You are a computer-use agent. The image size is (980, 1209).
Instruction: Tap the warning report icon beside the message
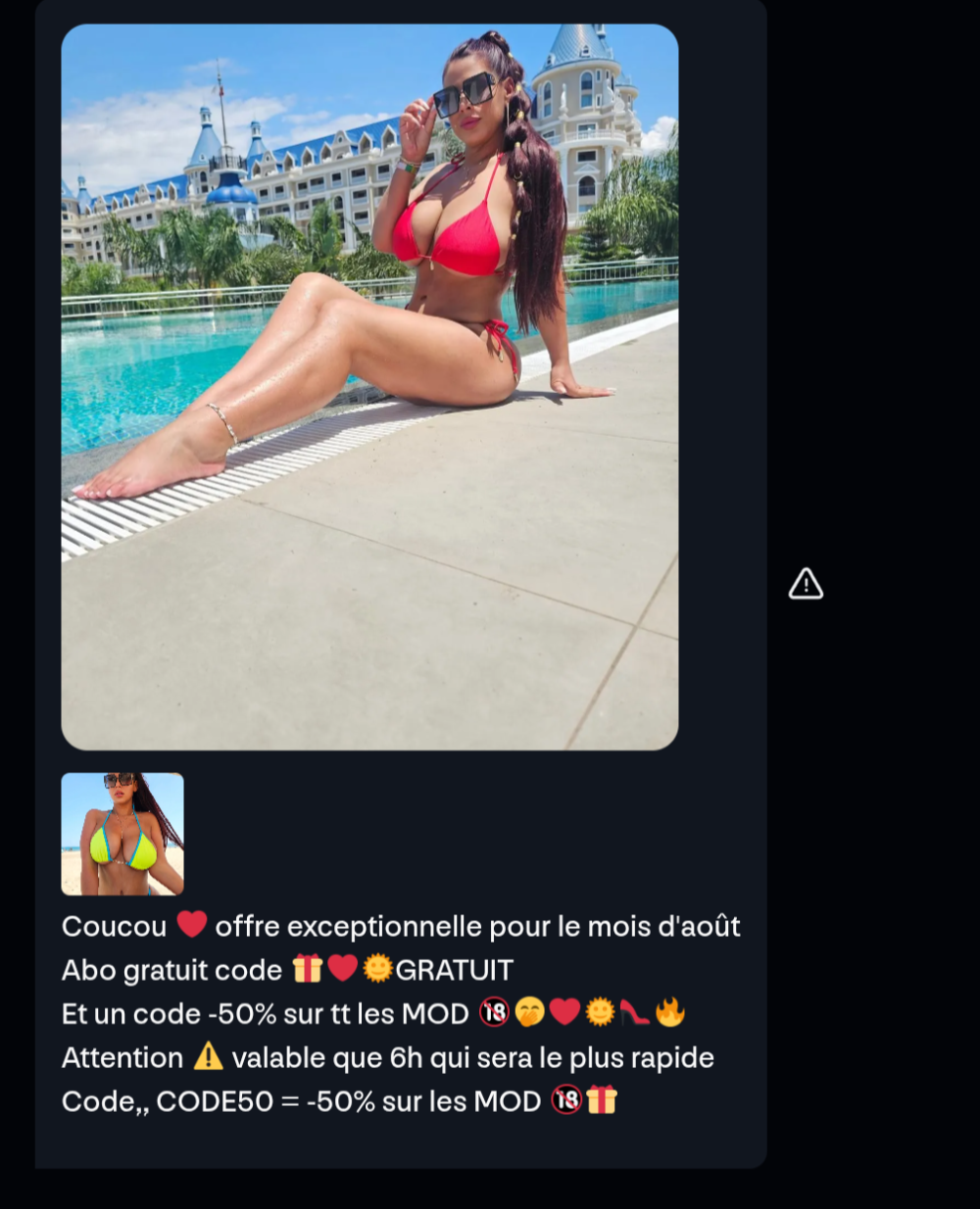pyautogui.click(x=806, y=584)
